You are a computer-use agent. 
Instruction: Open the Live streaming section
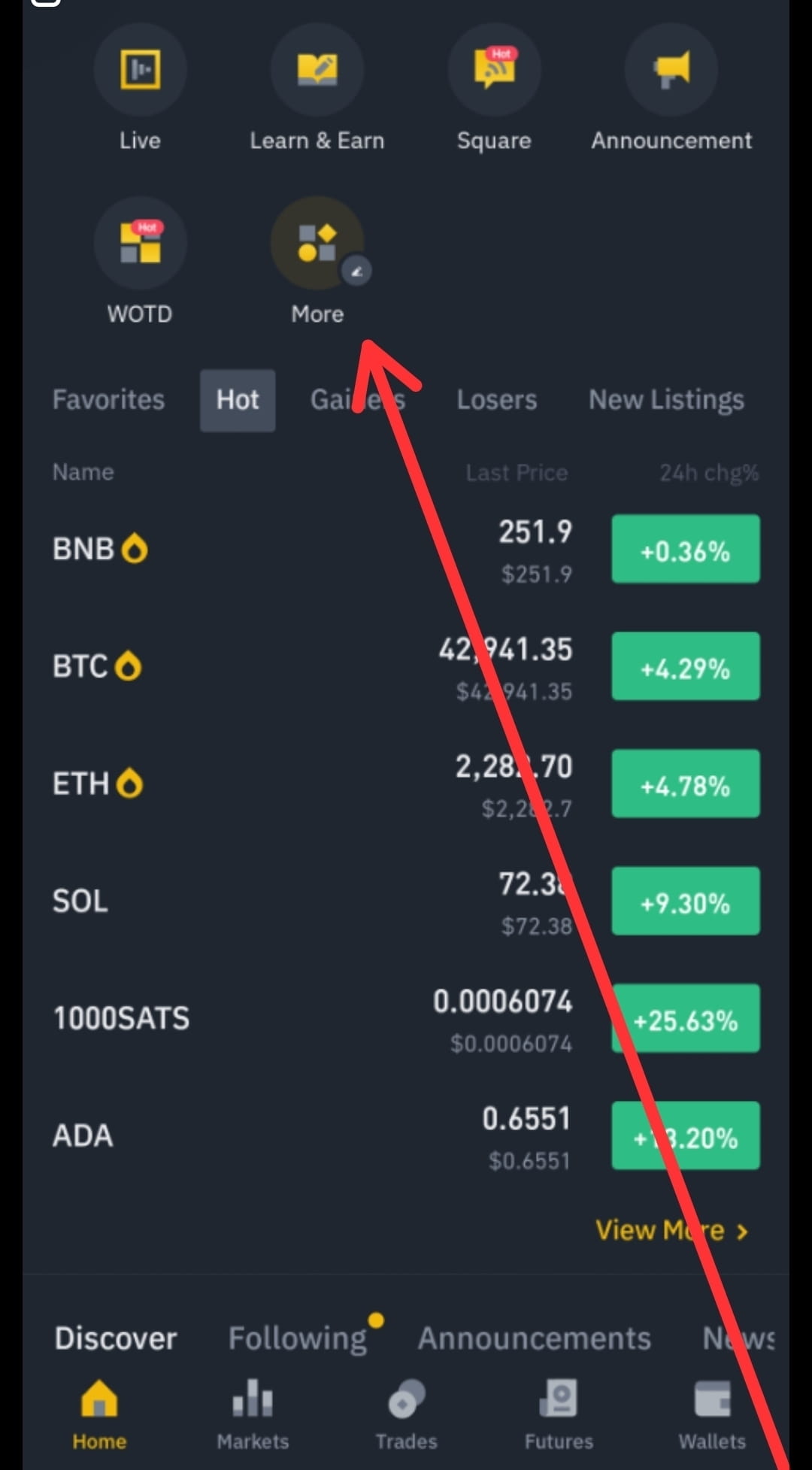(x=140, y=69)
